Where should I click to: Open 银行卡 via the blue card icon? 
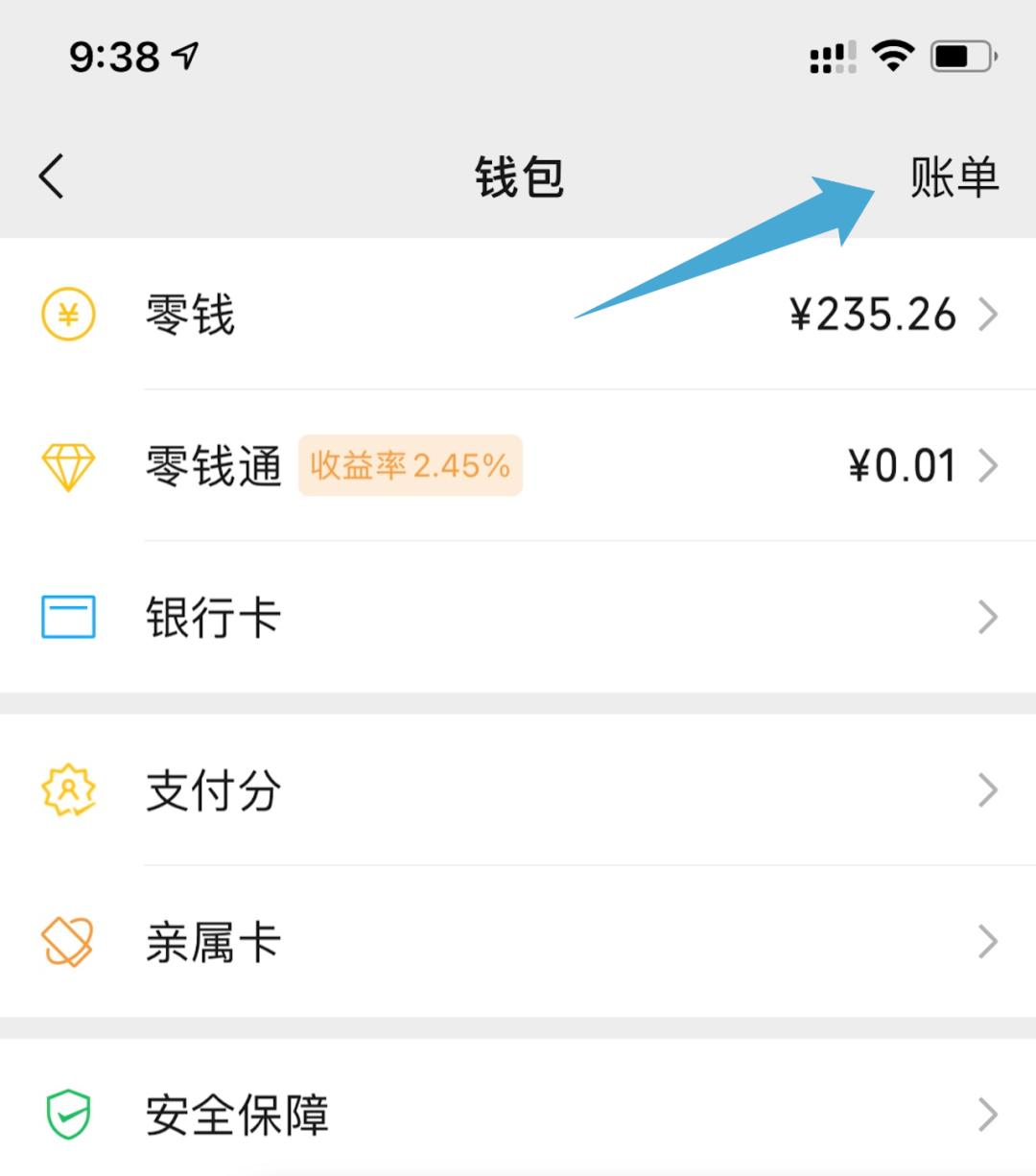click(x=68, y=617)
